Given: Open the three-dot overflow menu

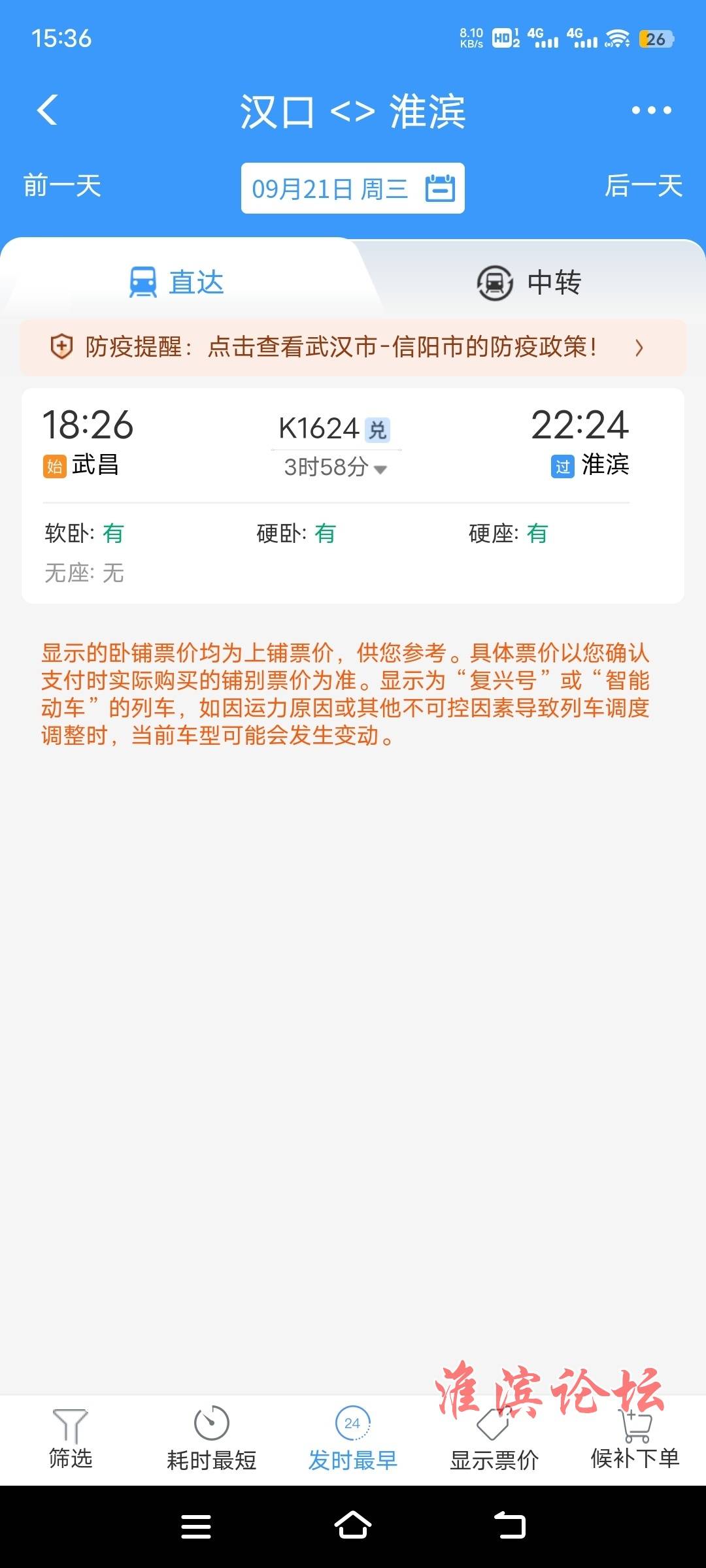Looking at the screenshot, I should (651, 110).
